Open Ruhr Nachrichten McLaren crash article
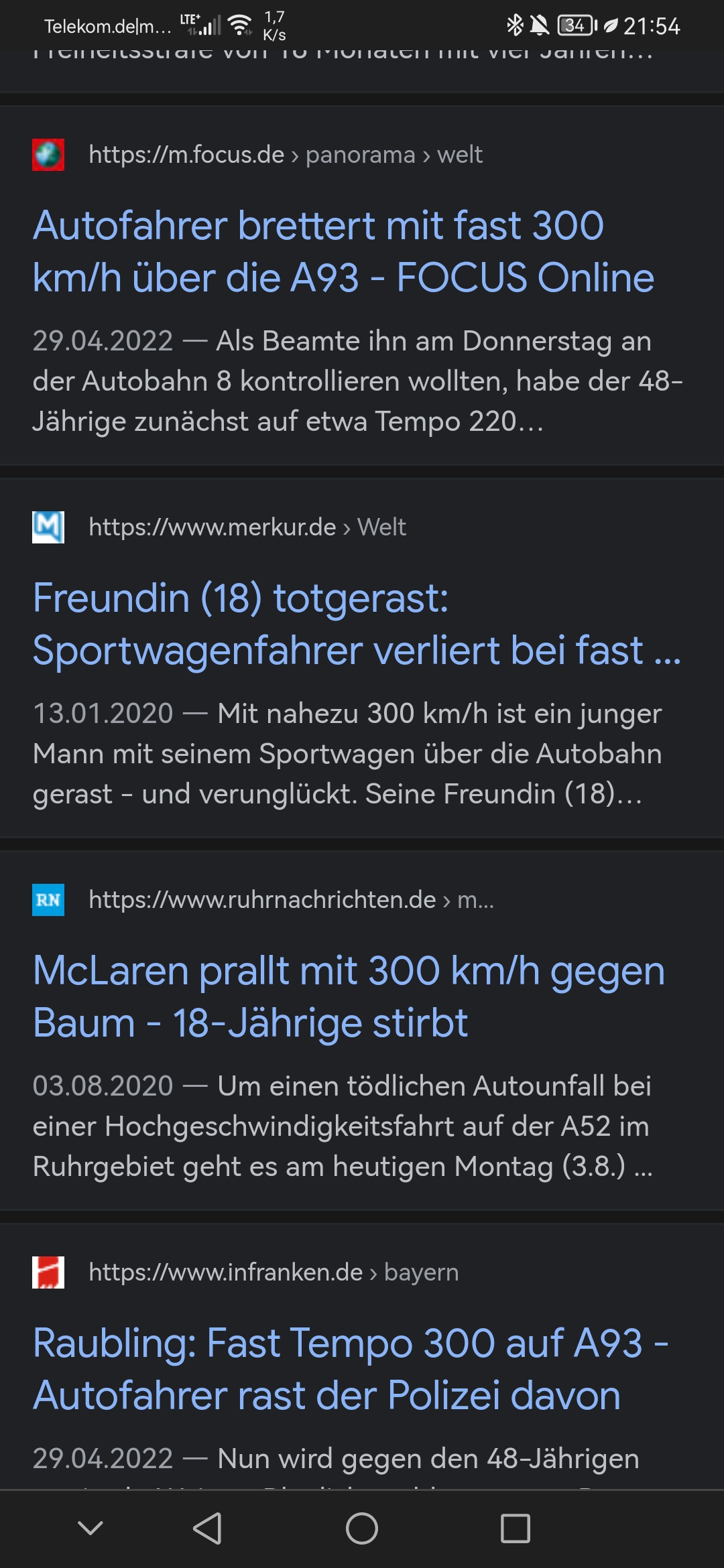Viewport: 724px width, 1568px height. point(349,996)
